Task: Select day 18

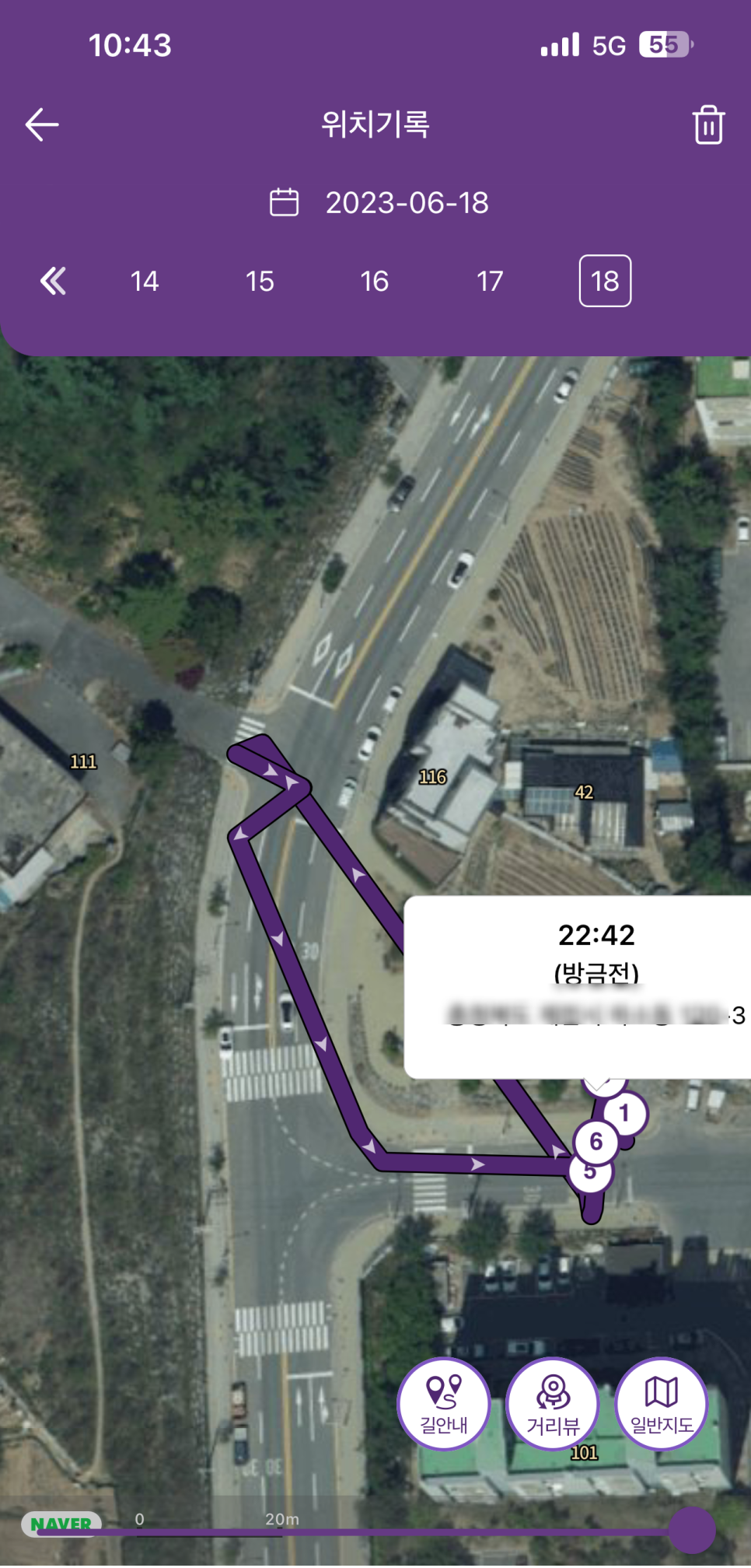Action: point(605,281)
